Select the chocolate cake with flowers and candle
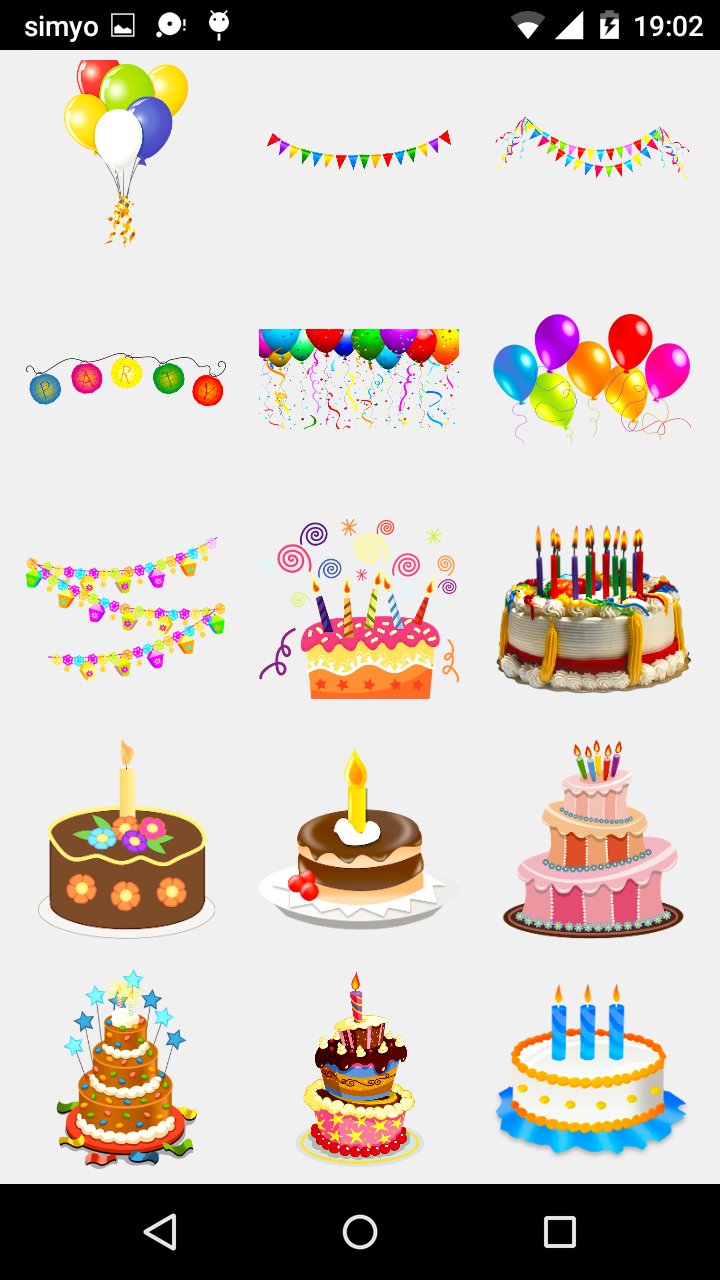Screen dimensions: 720x1280 (126, 840)
